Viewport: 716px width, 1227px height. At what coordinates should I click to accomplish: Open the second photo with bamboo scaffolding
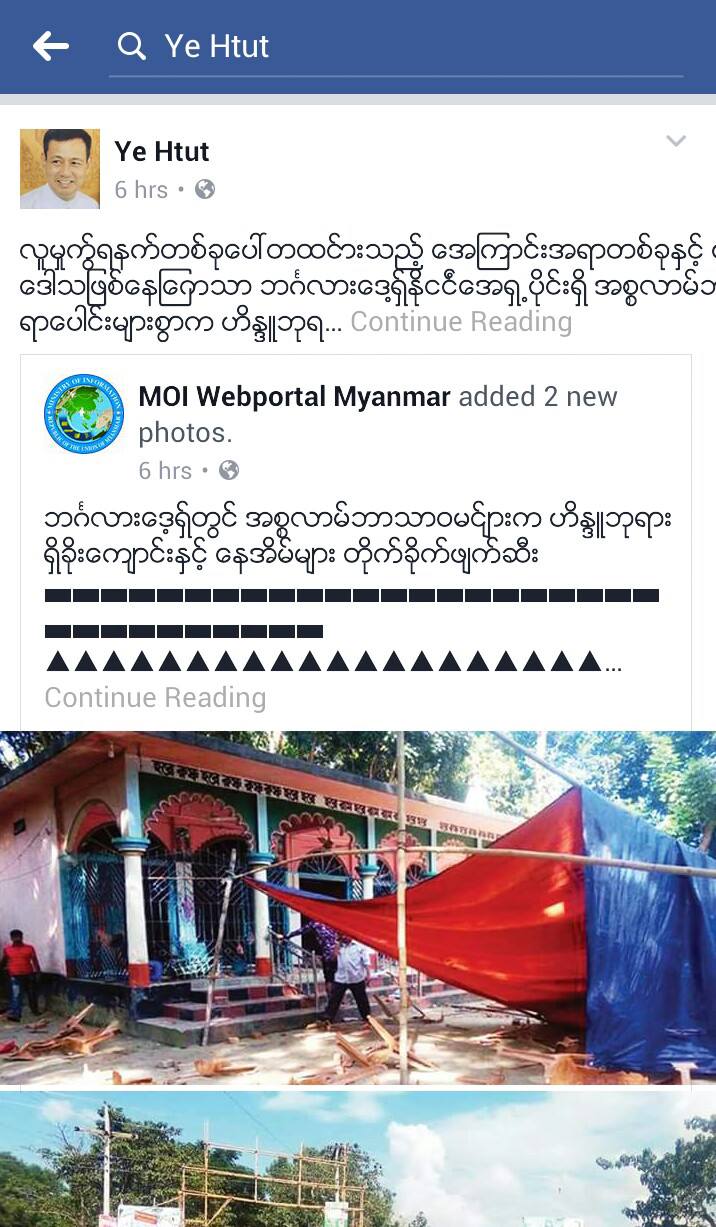358,1159
